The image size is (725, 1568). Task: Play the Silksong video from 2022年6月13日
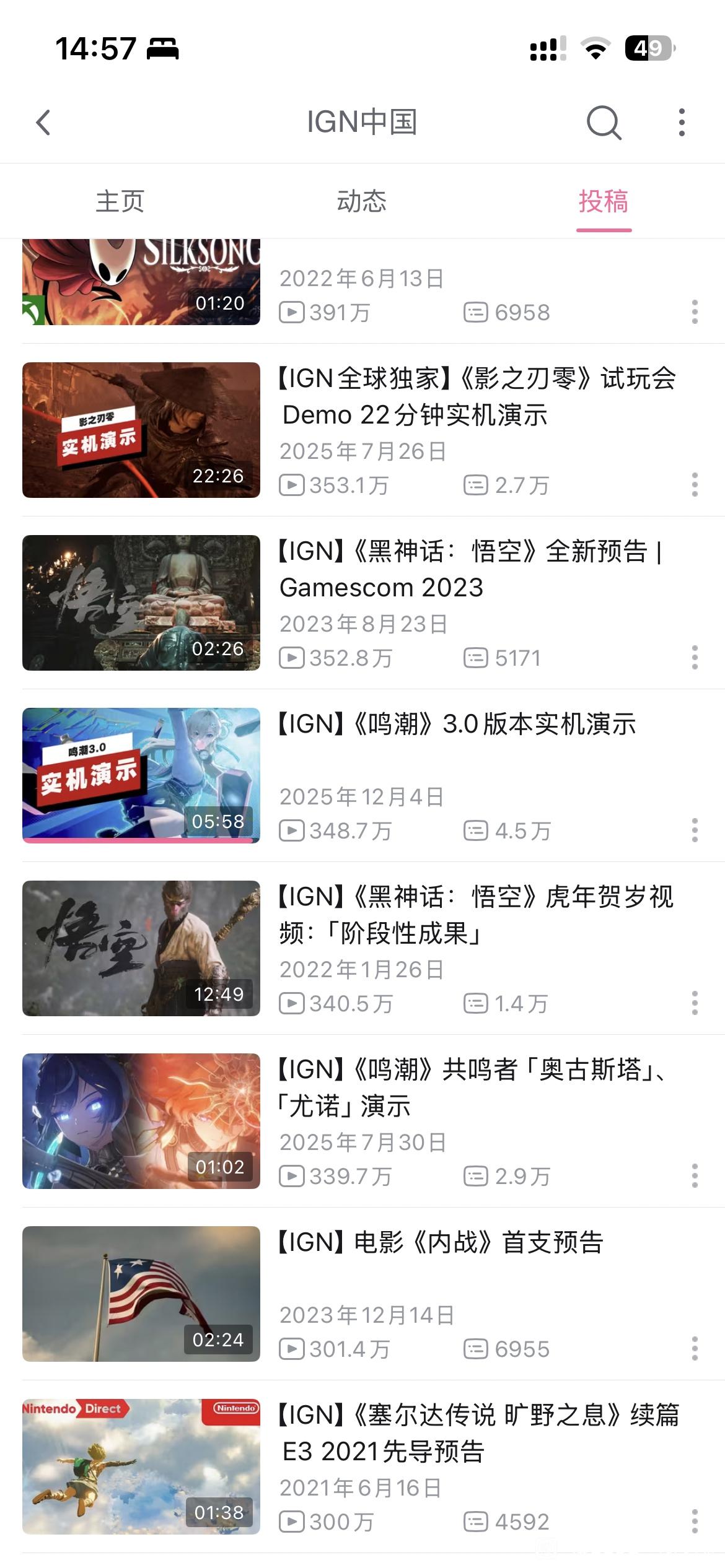[141, 282]
